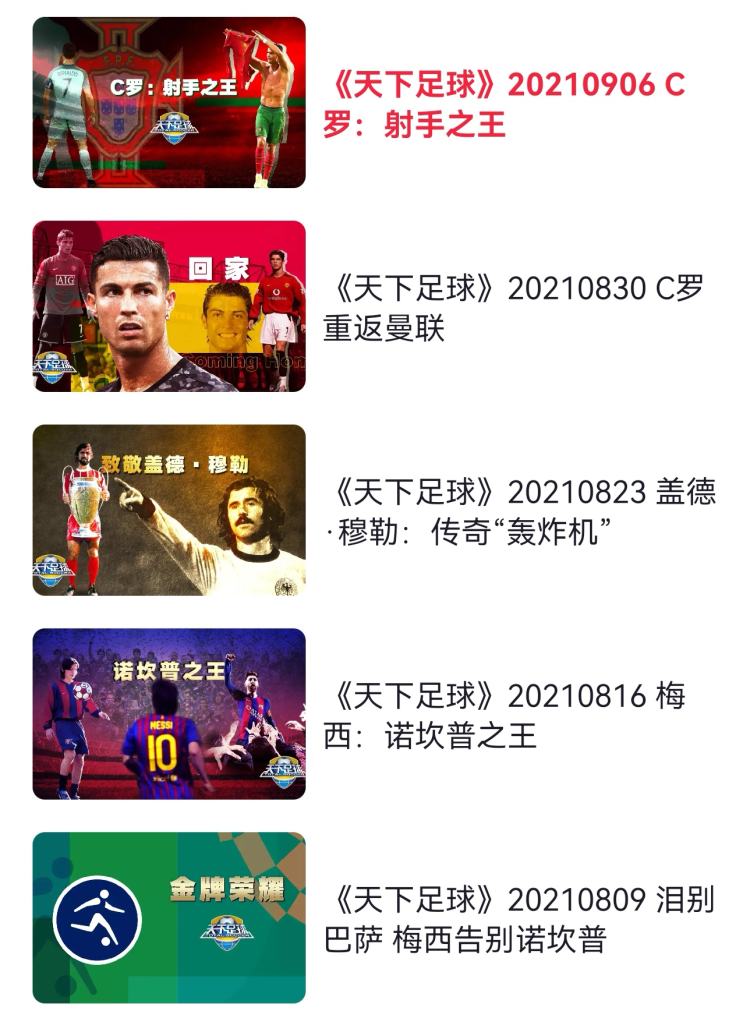750x1018 pixels.
Task: Open the 20210809 泪别巴萨 episode
Action: pos(518,919)
